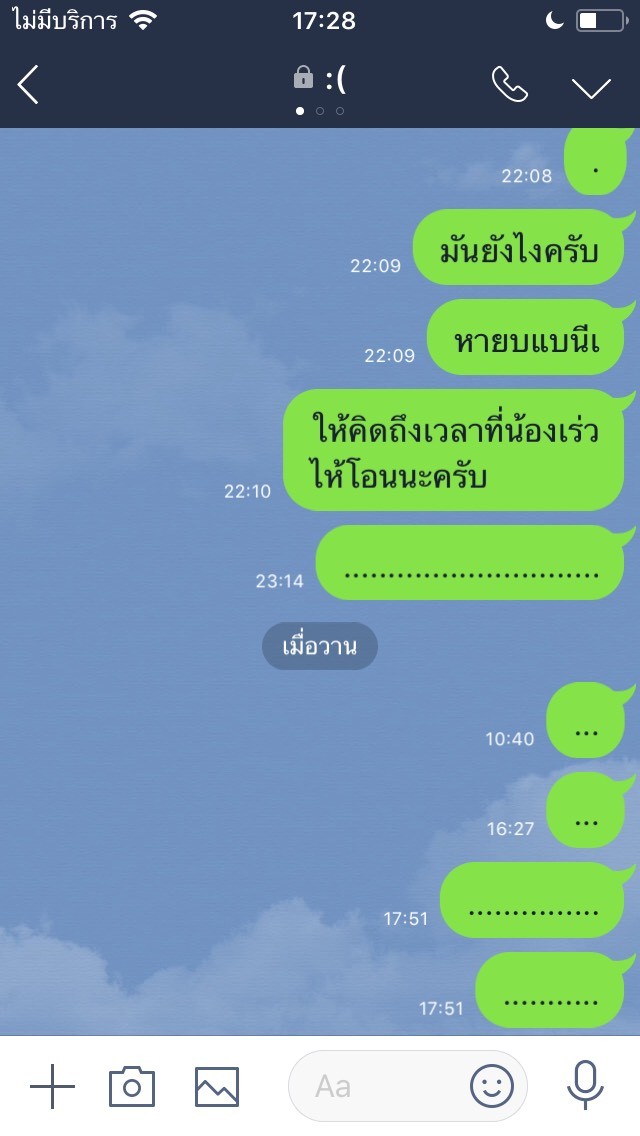Open the emoji and sticker picker

click(492, 1086)
